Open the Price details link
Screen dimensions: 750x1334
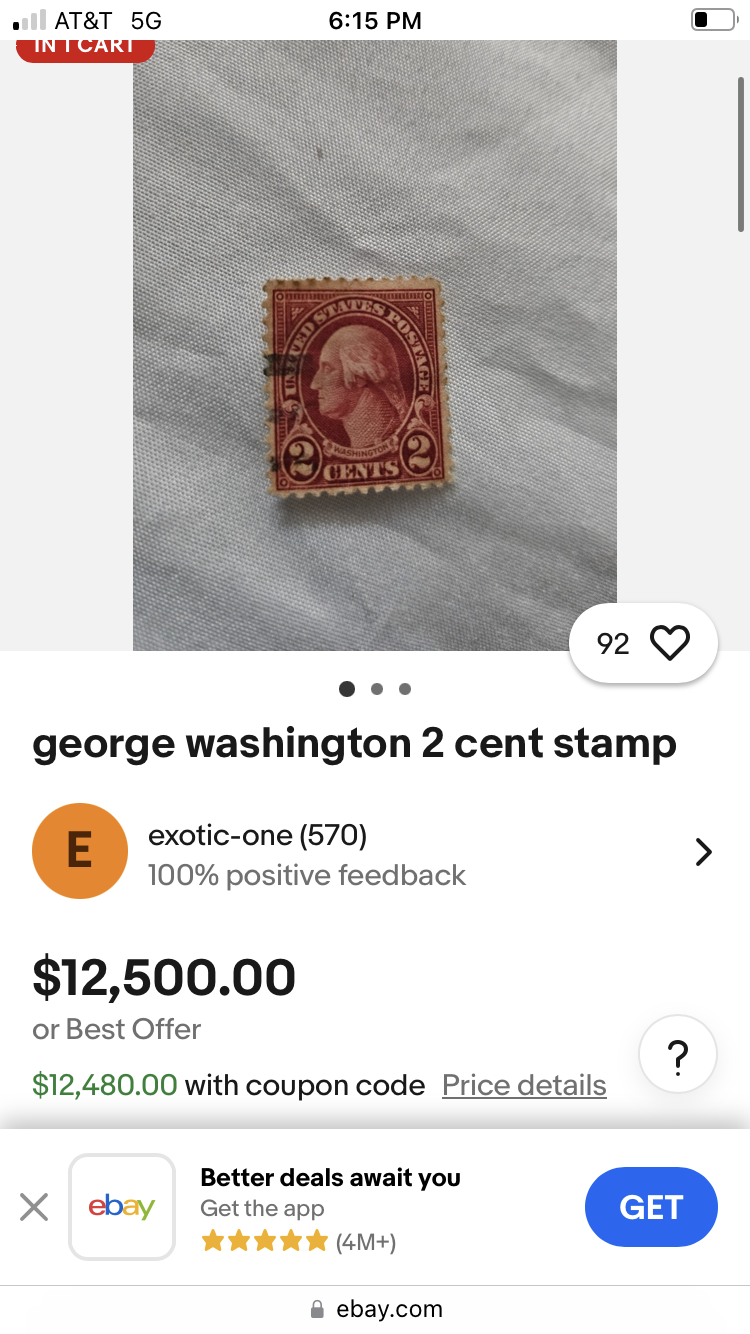(524, 1085)
